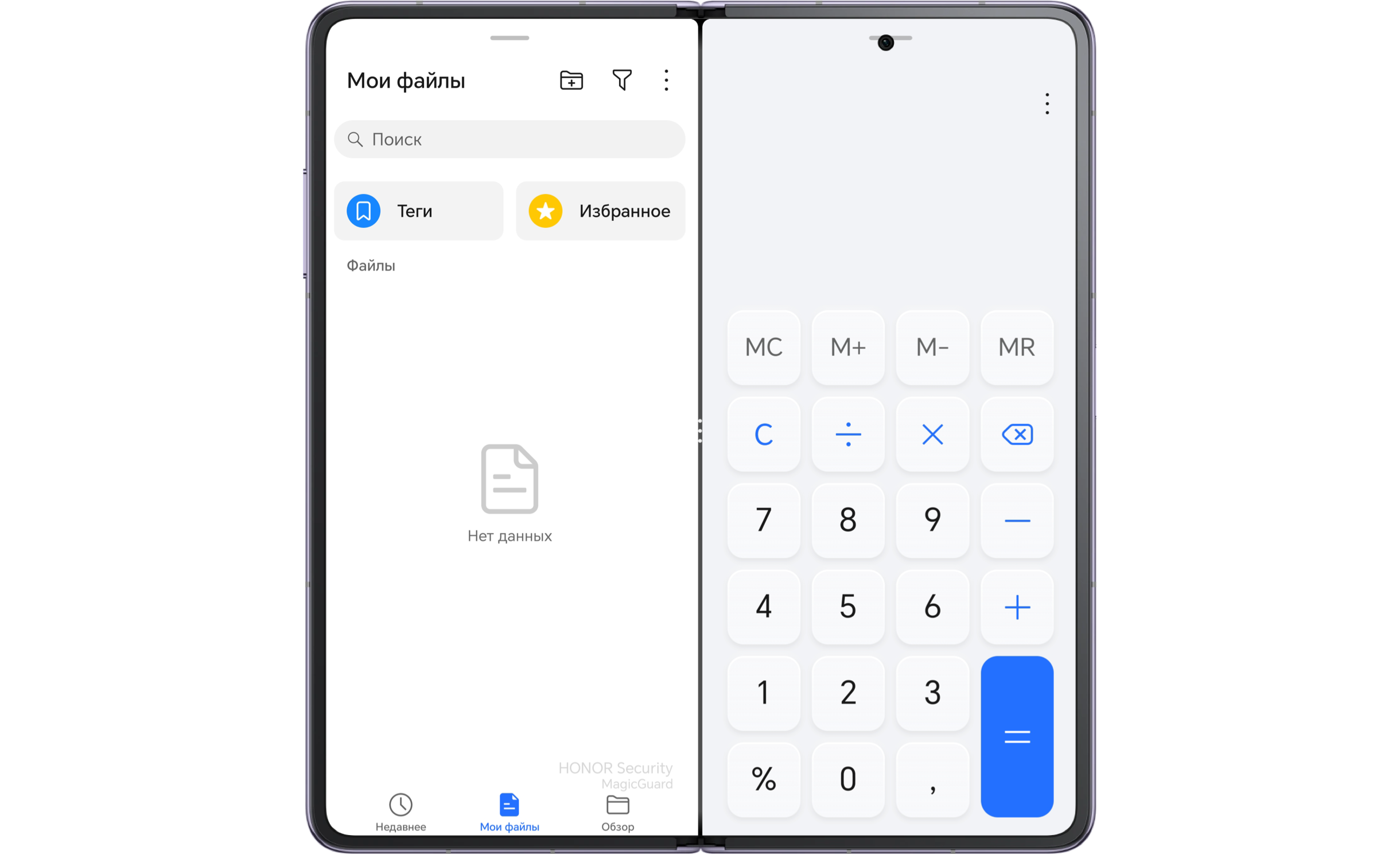Open the Избранное favorites card

600,211
